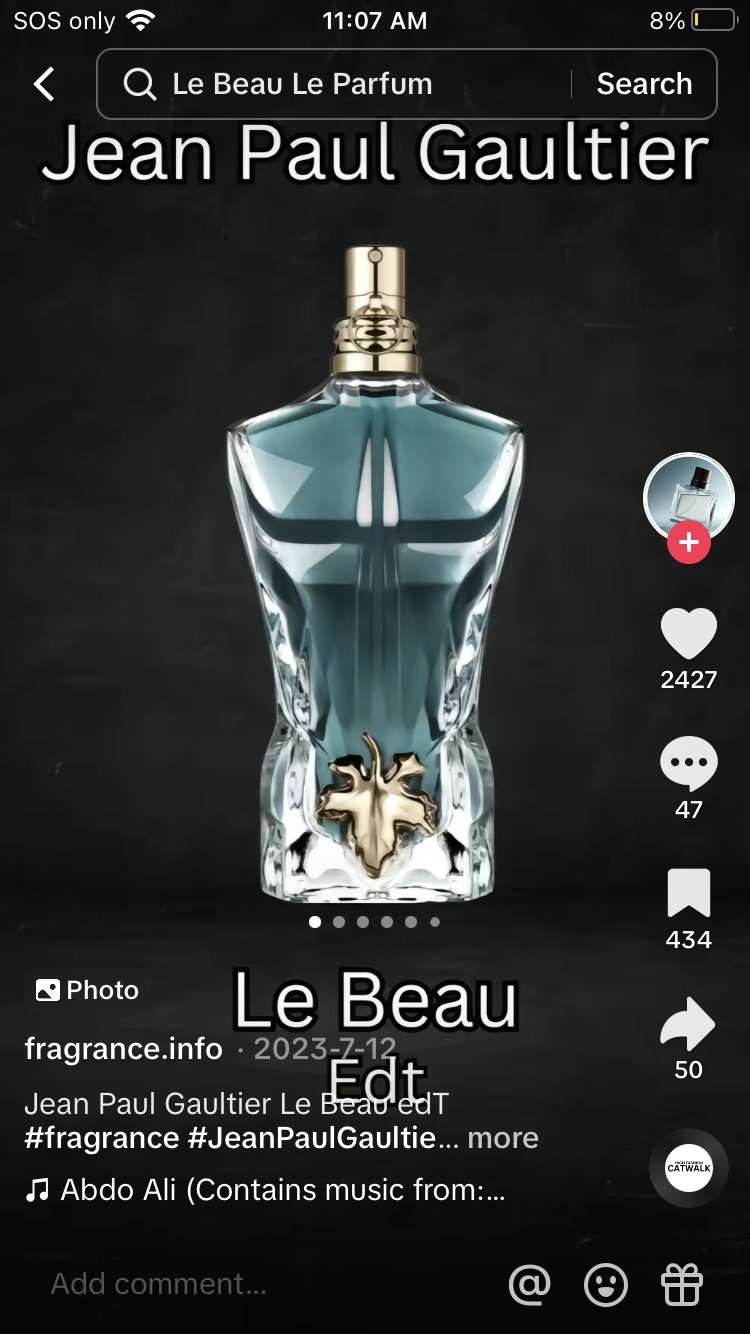
Task: Open the comments on this post
Action: pyautogui.click(x=689, y=765)
